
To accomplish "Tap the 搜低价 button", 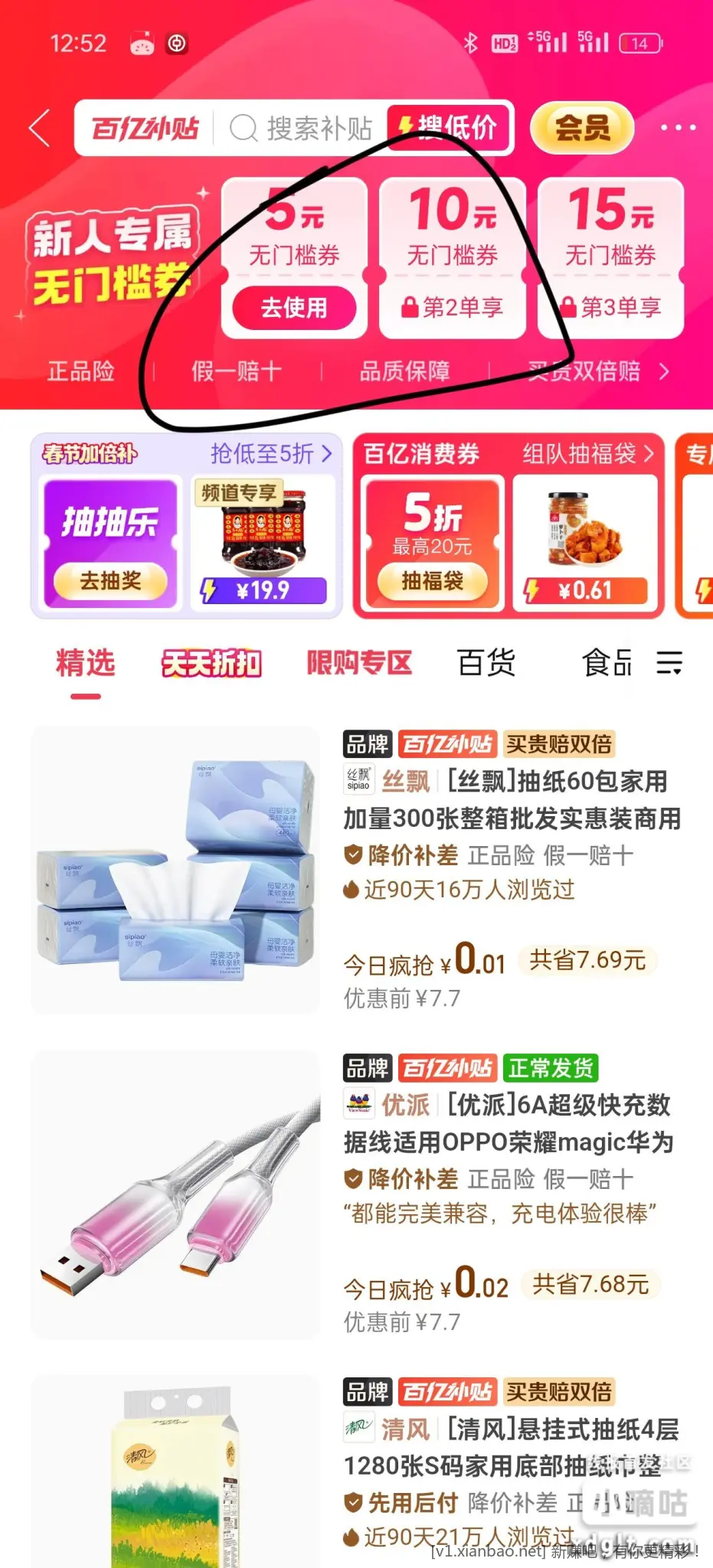I will pos(450,127).
